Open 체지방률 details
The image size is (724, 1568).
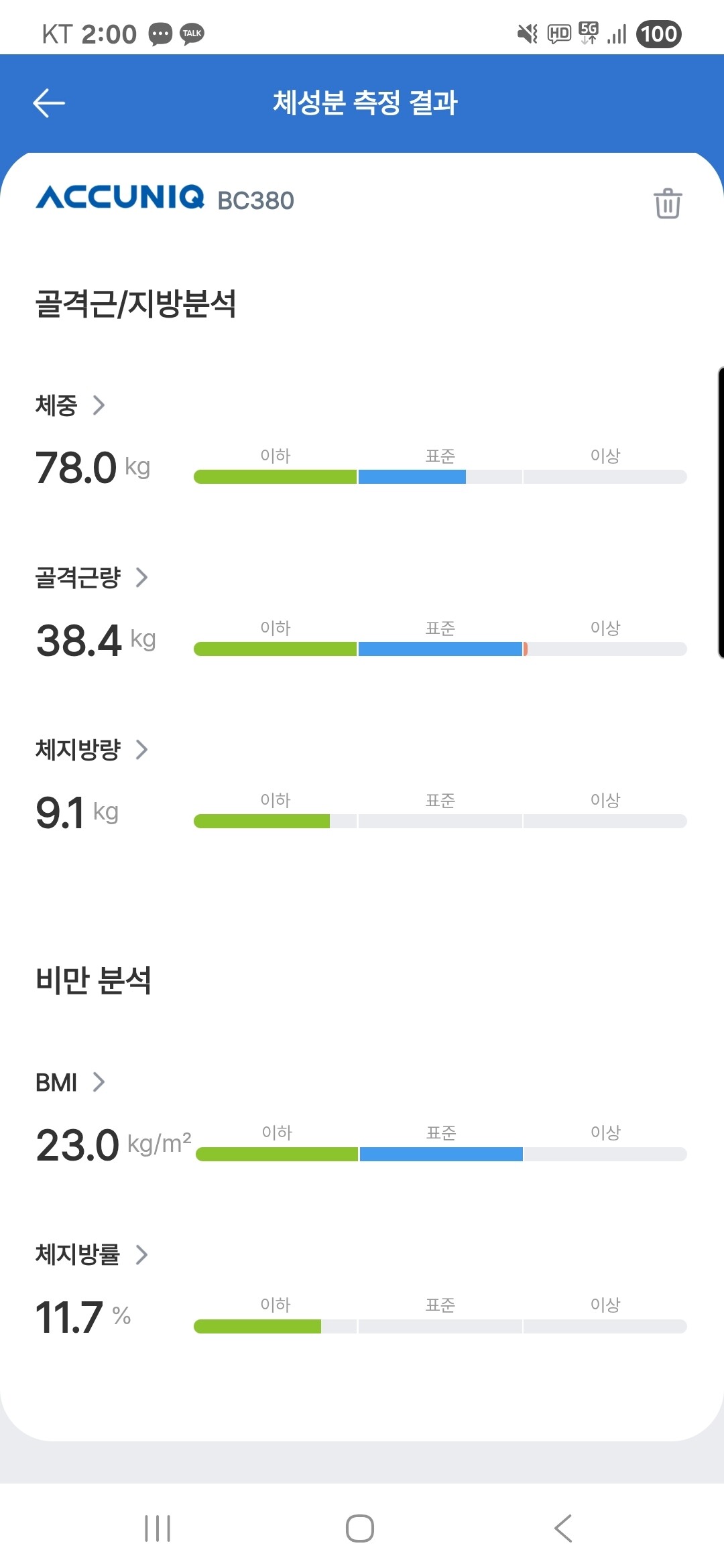tap(92, 1254)
